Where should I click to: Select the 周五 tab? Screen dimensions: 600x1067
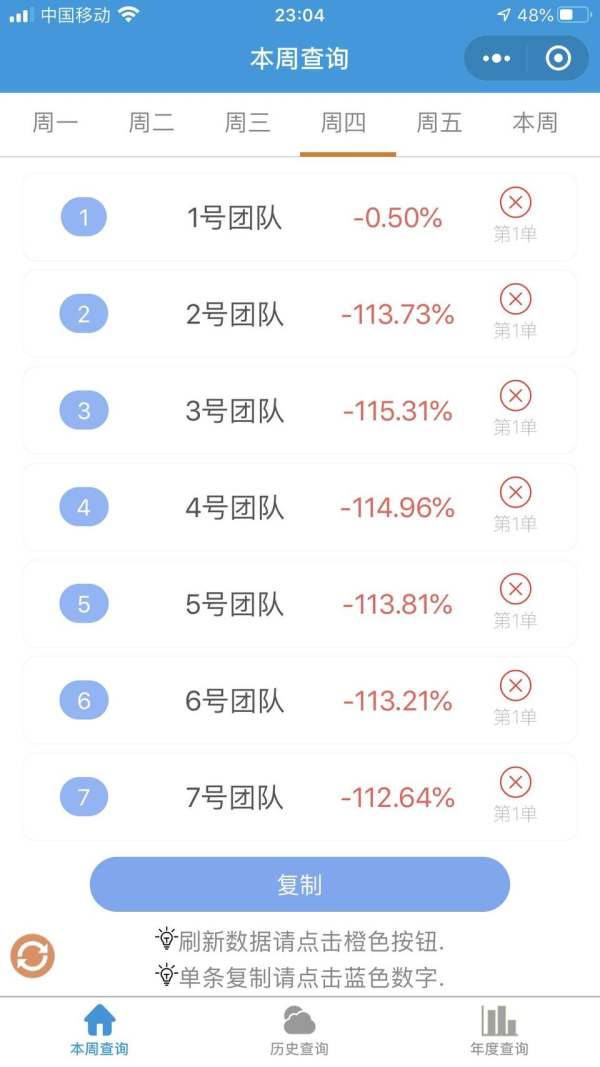(439, 123)
